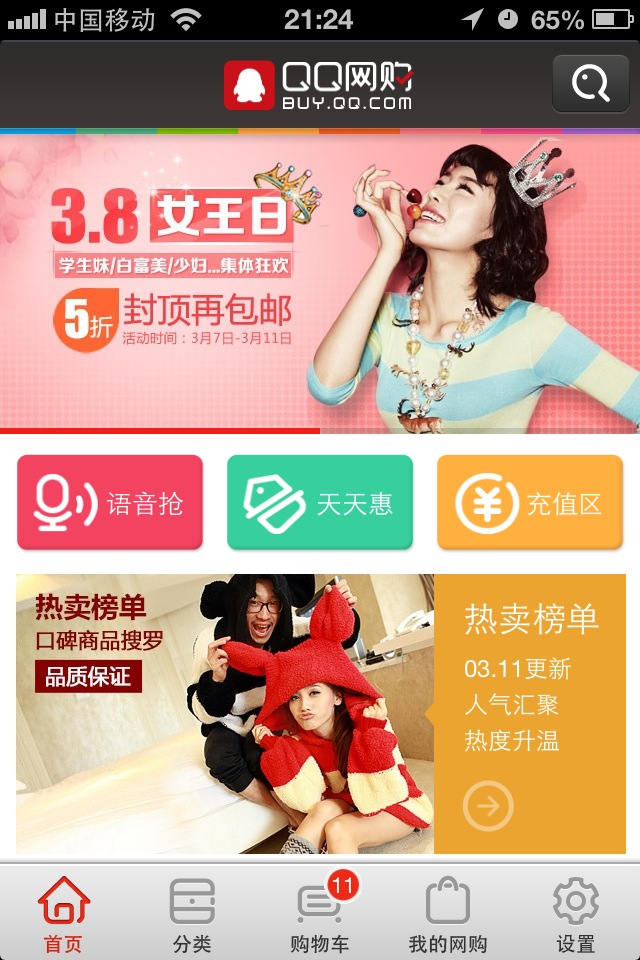Open the 3.8 女王日 promotion banner
Image resolution: width=640 pixels, height=960 pixels.
[320, 282]
